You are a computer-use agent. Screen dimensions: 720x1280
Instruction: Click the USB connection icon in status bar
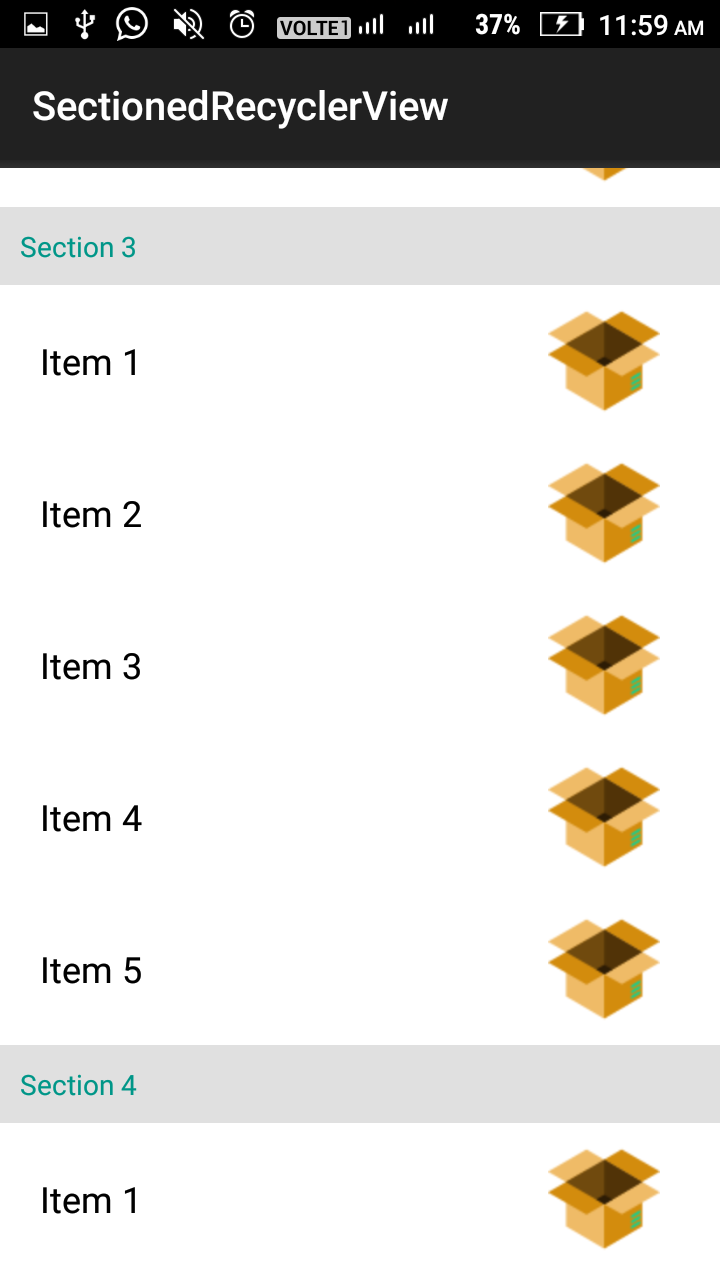coord(86,24)
